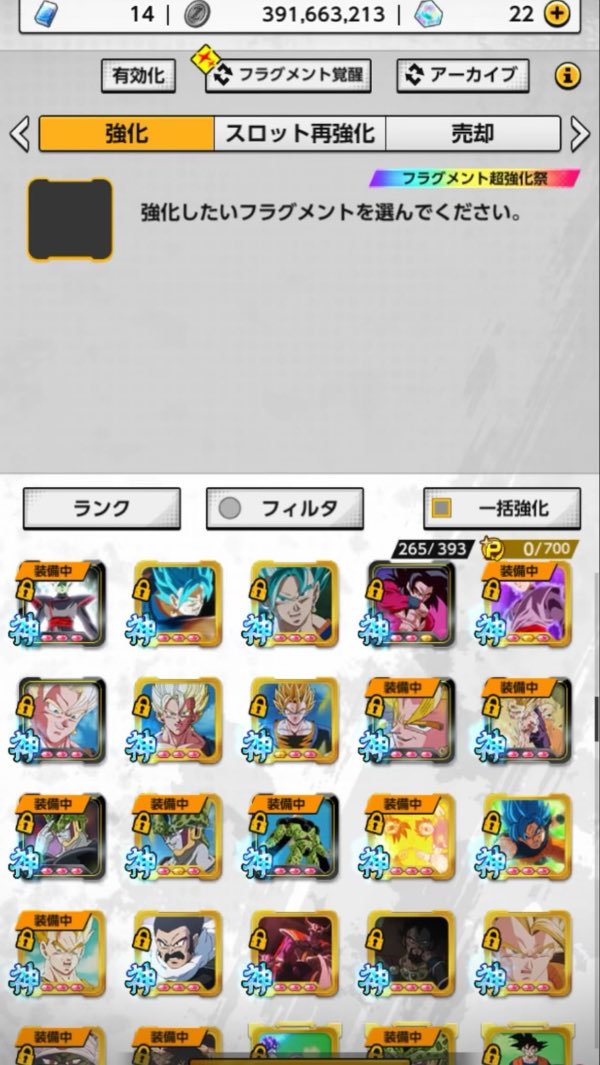Screen dimensions: 600x1065
Task: Switch to the 売却 tab
Action: (x=473, y=133)
